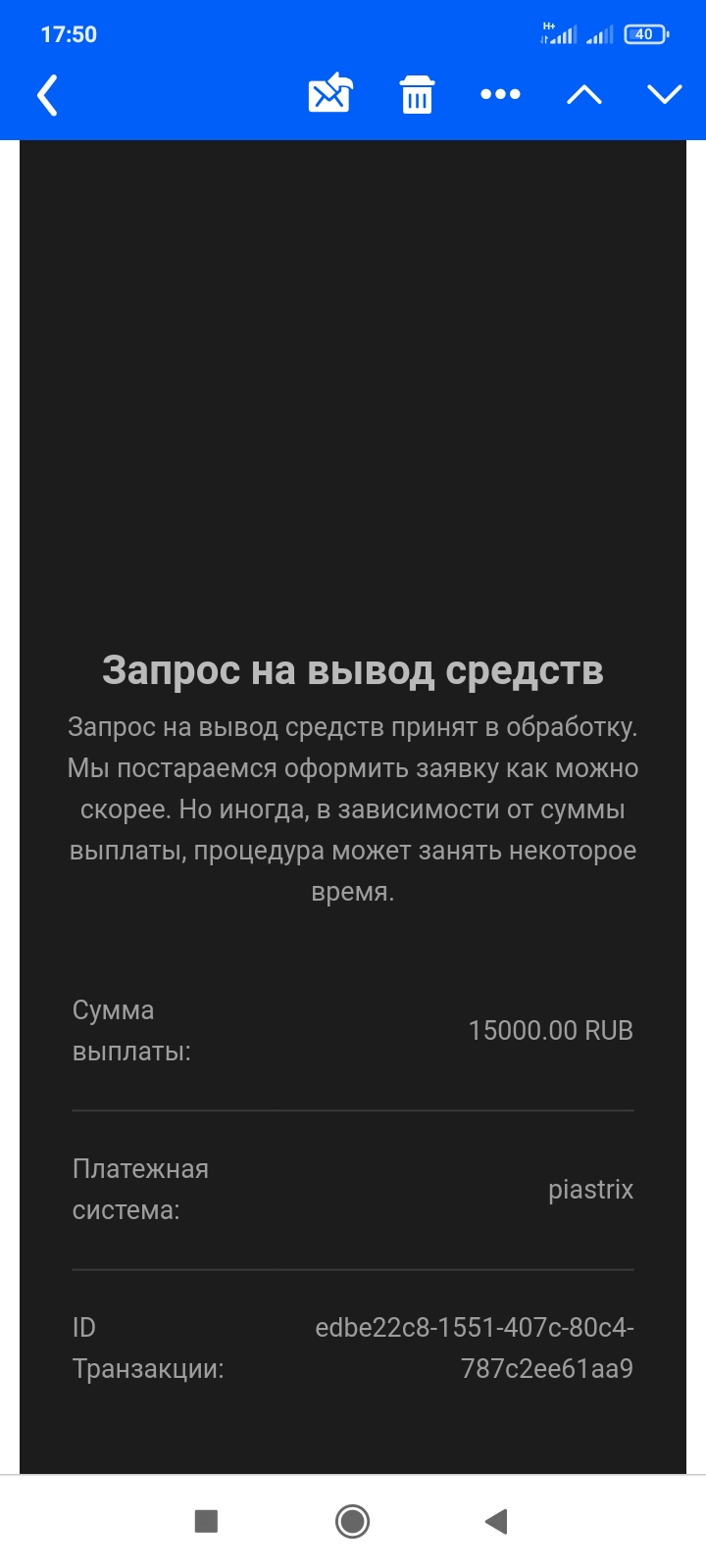The height and width of the screenshot is (1568, 706).
Task: Tap the system home button
Action: [352, 1521]
